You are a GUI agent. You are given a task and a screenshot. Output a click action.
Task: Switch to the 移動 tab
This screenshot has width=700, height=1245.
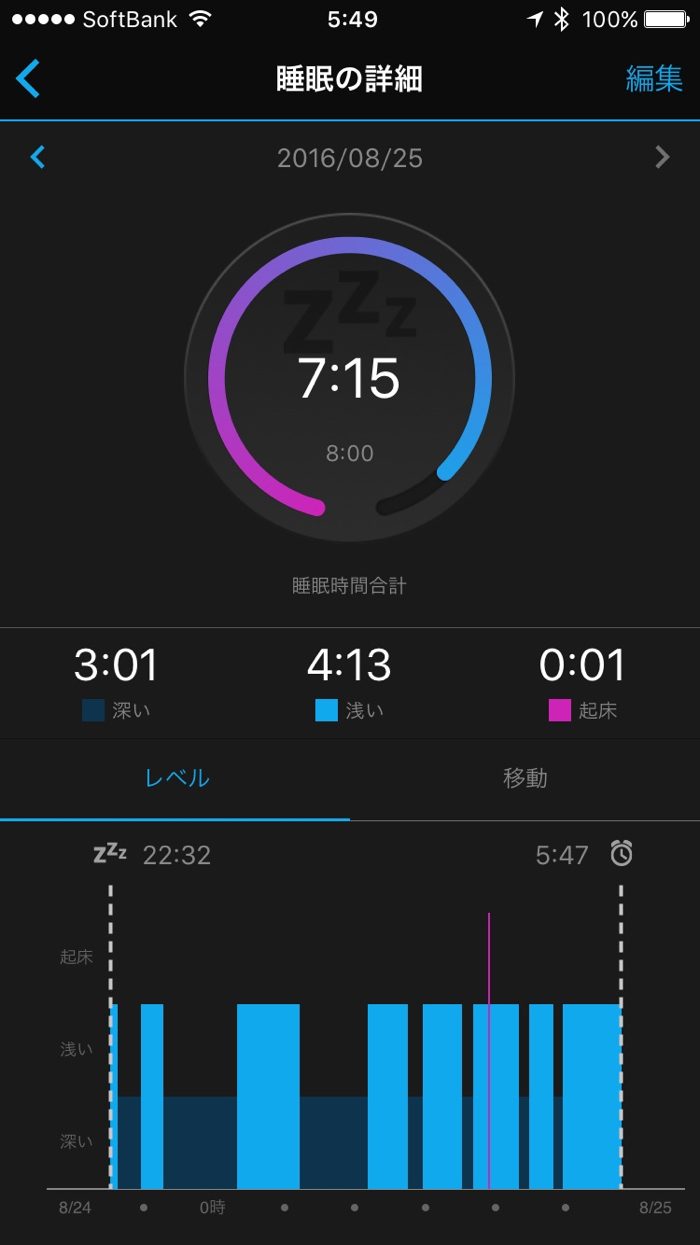pos(525,778)
